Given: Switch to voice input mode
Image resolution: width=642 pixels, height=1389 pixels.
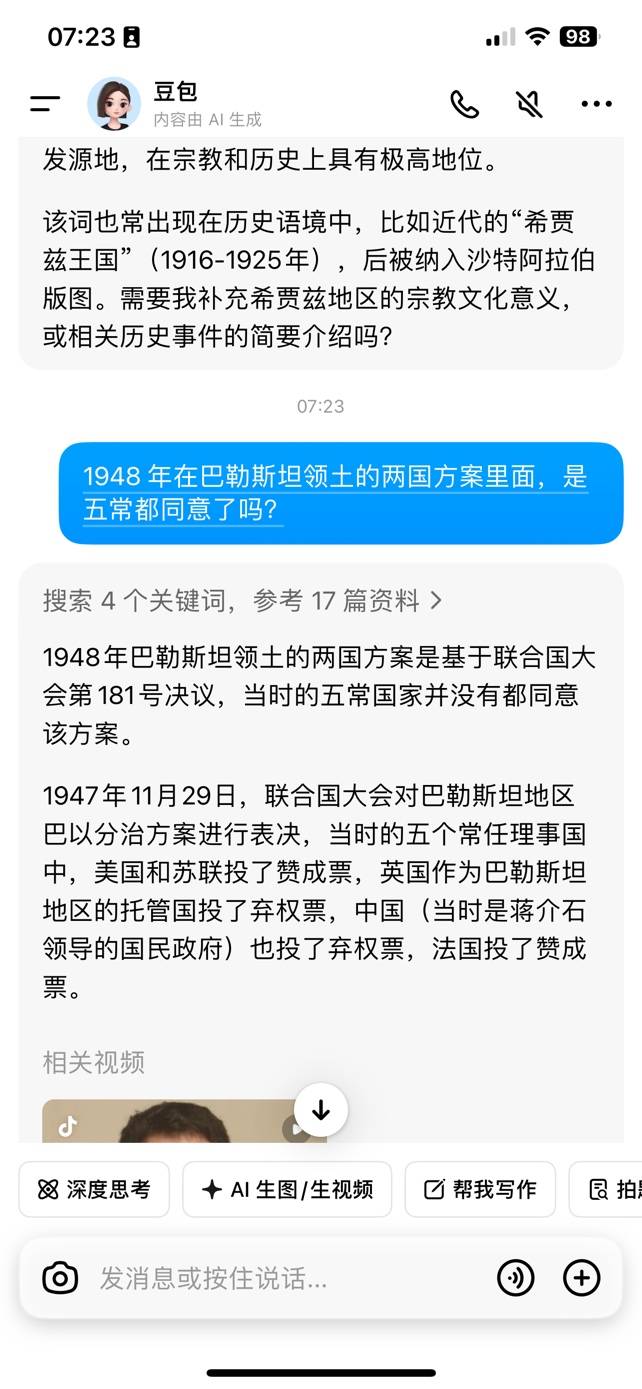Looking at the screenshot, I should pyautogui.click(x=516, y=1278).
